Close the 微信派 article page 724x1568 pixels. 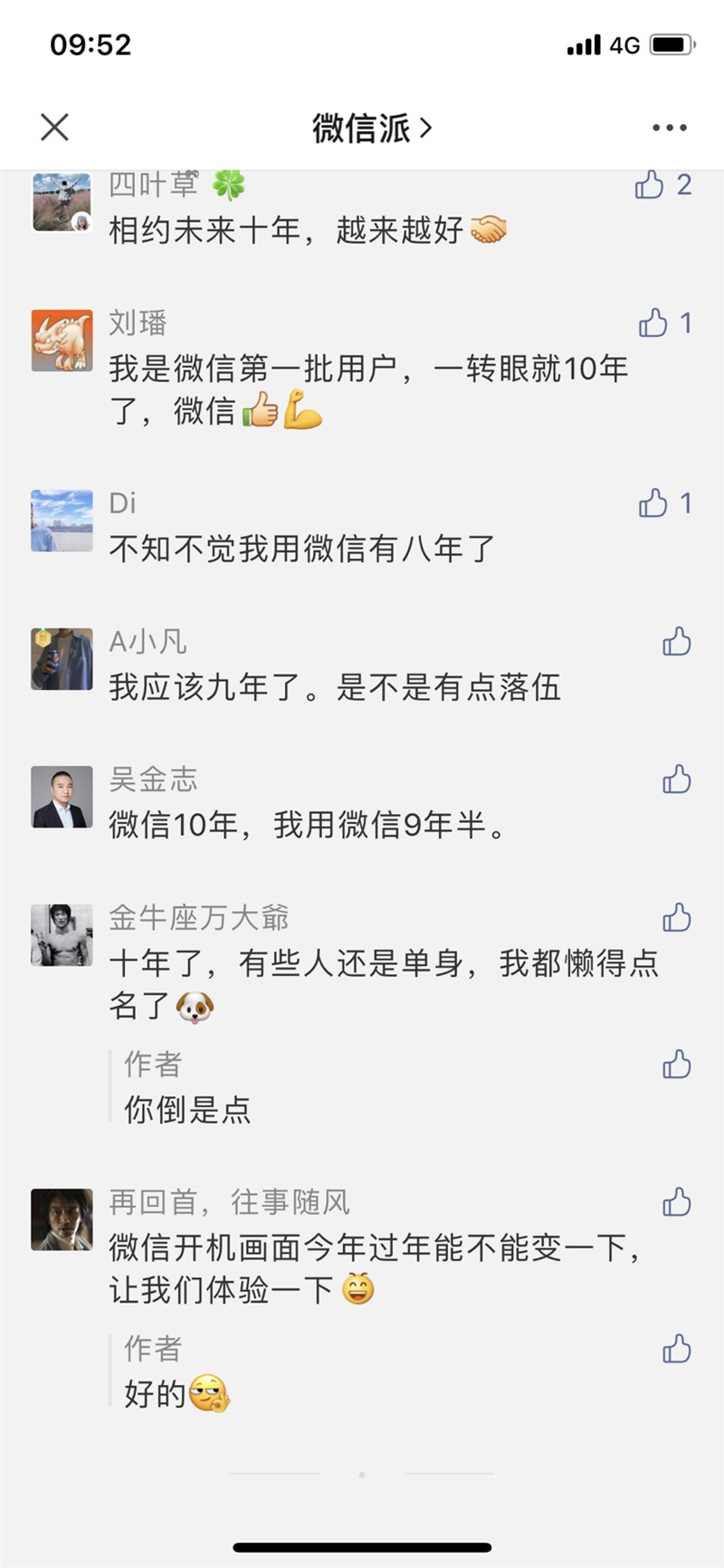coord(55,128)
